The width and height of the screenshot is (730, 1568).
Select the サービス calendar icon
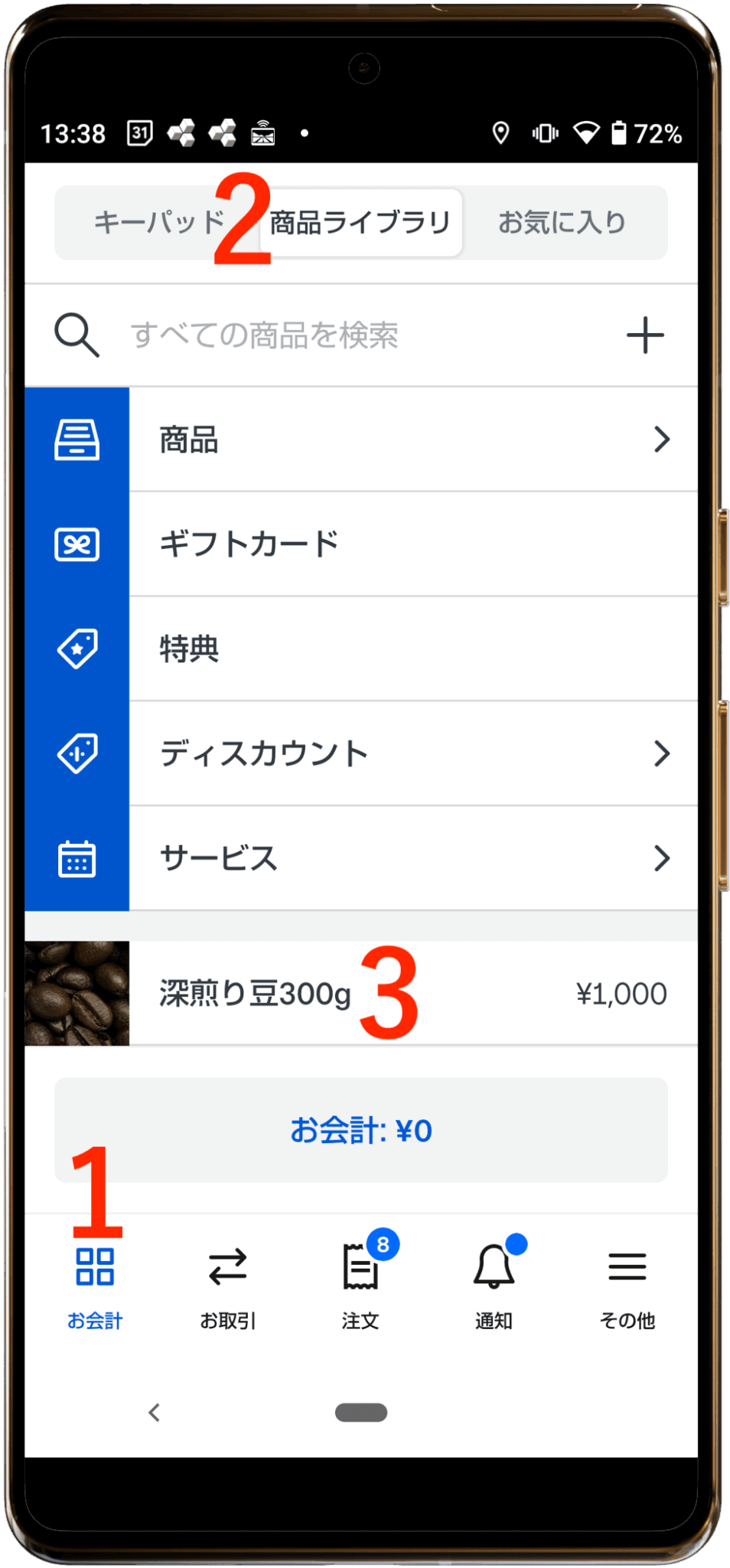(x=77, y=858)
